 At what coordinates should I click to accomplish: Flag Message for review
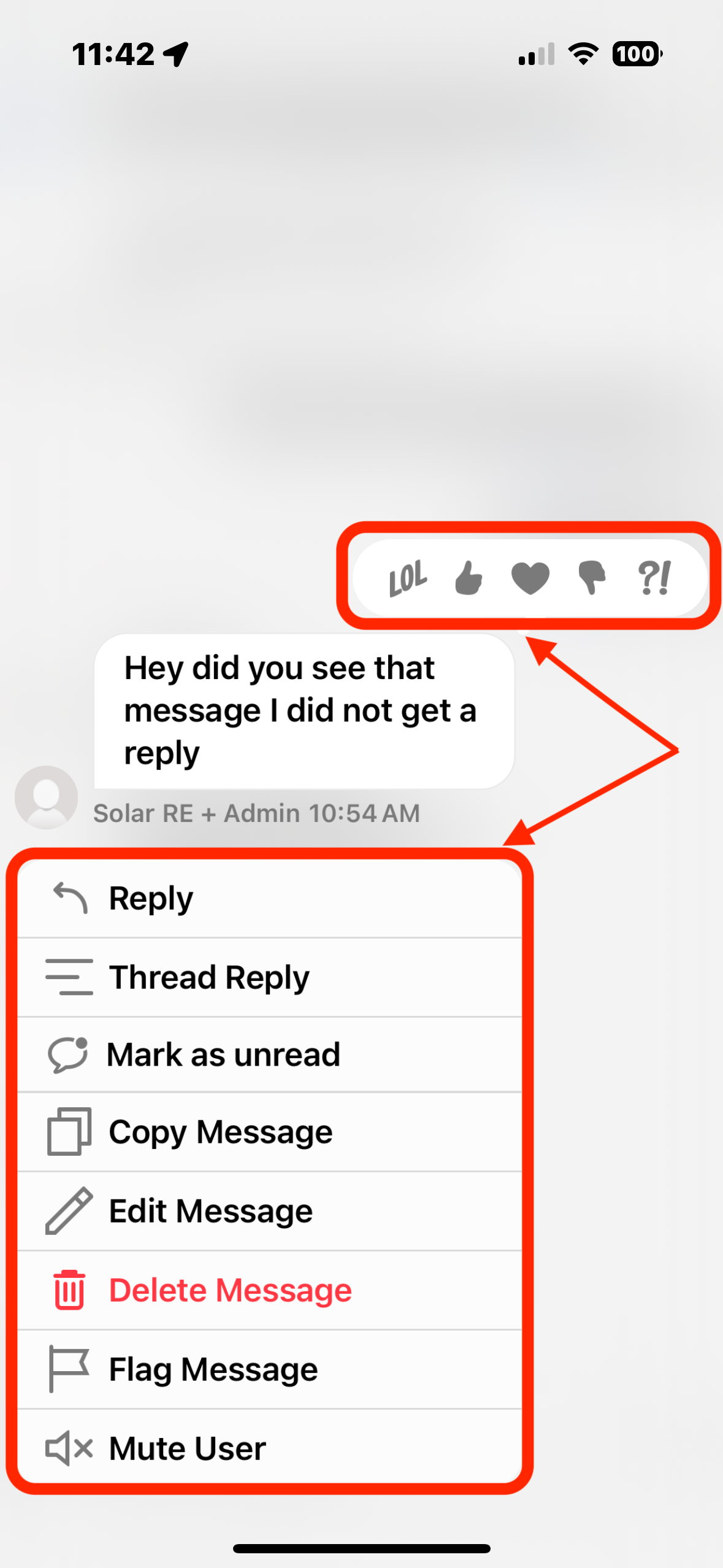270,1369
